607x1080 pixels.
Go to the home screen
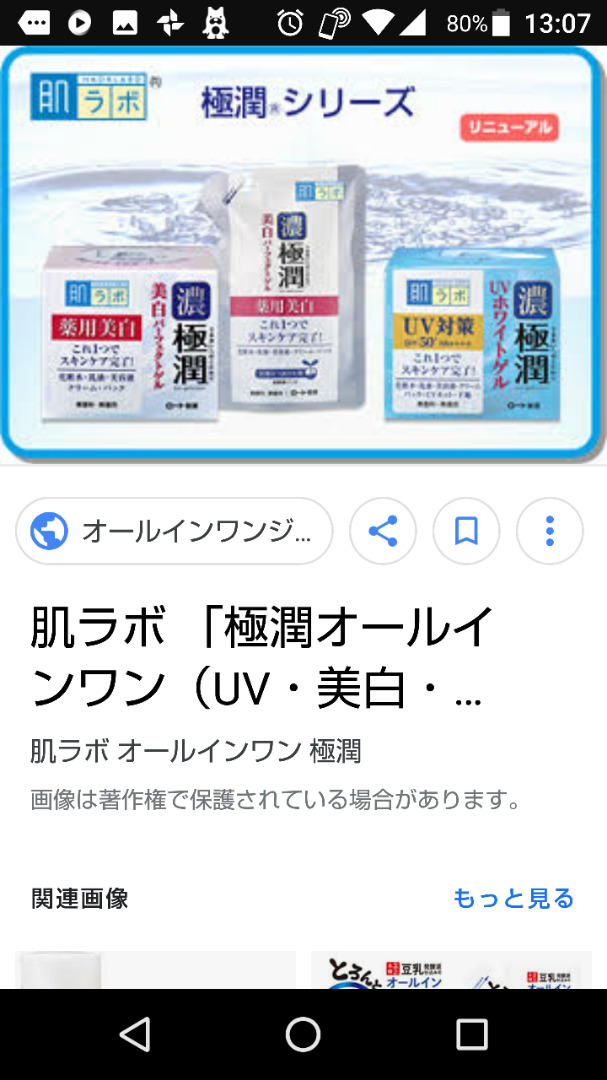point(303,1034)
